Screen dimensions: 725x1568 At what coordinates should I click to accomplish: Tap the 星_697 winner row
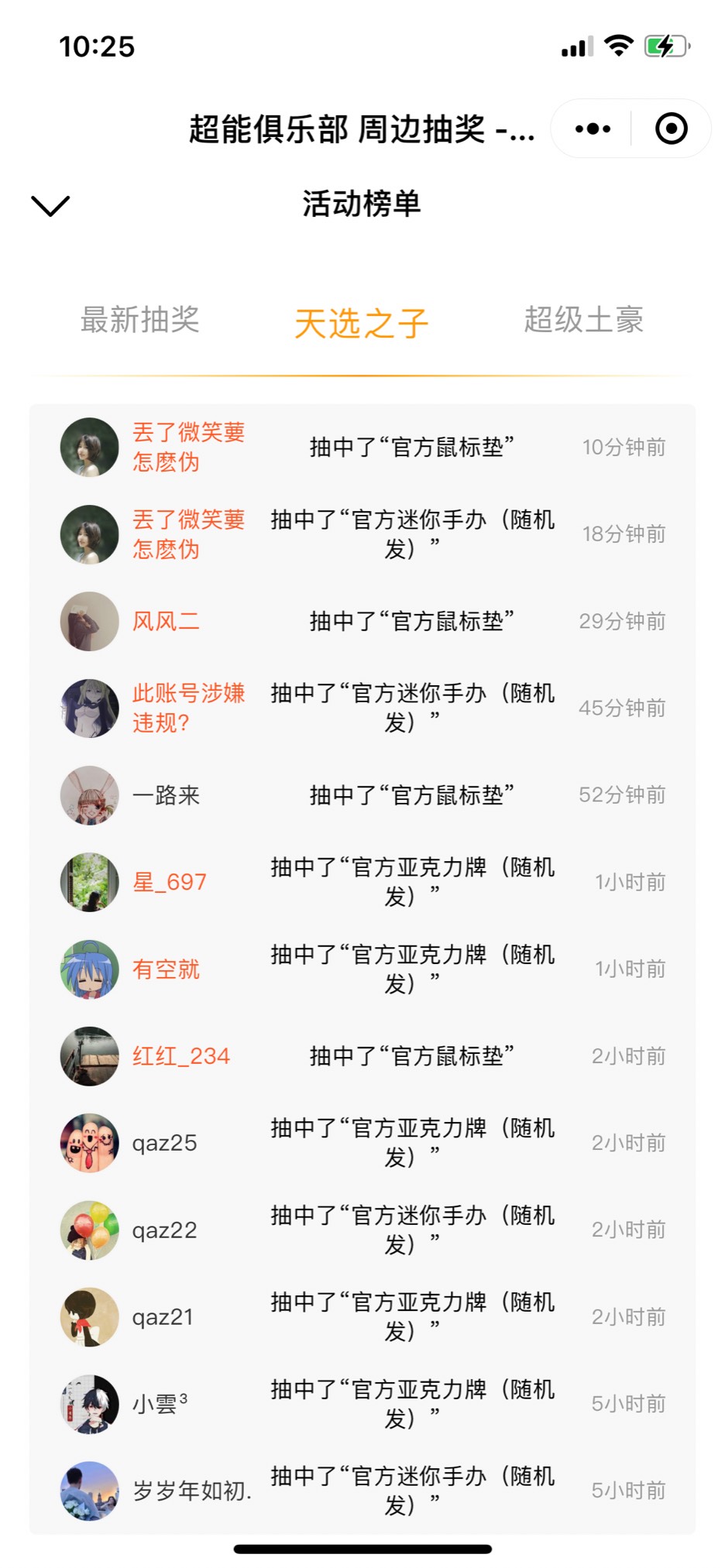coord(362,882)
